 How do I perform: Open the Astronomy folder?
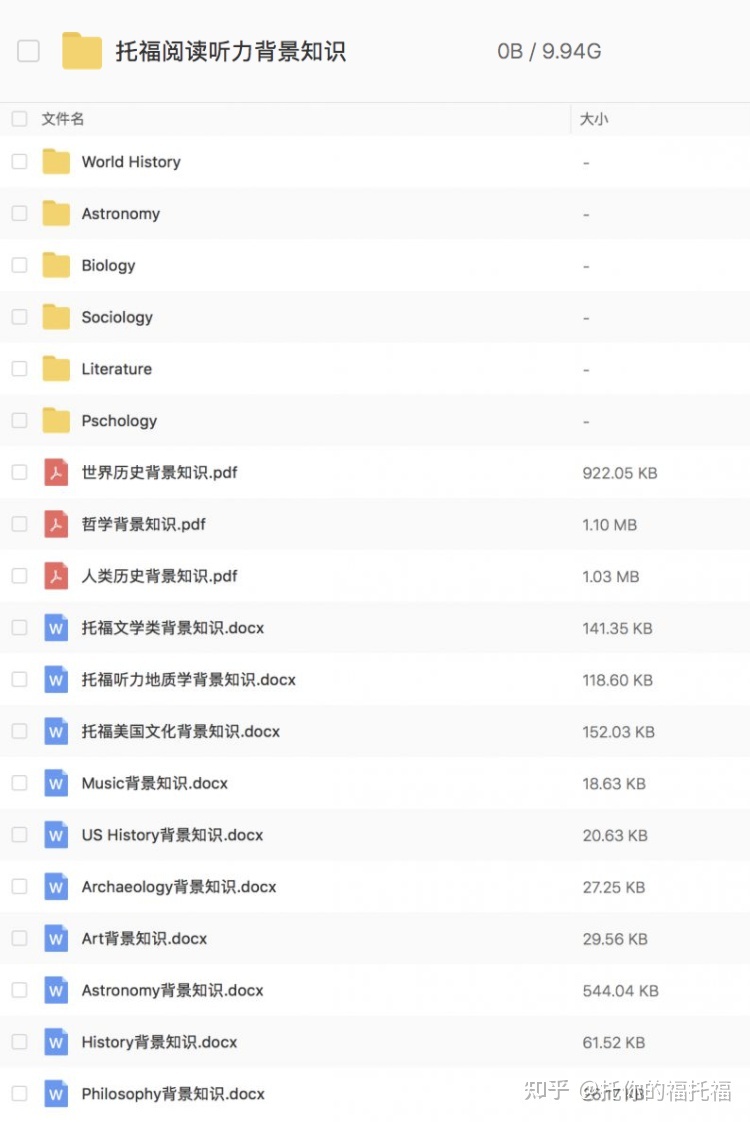click(120, 214)
